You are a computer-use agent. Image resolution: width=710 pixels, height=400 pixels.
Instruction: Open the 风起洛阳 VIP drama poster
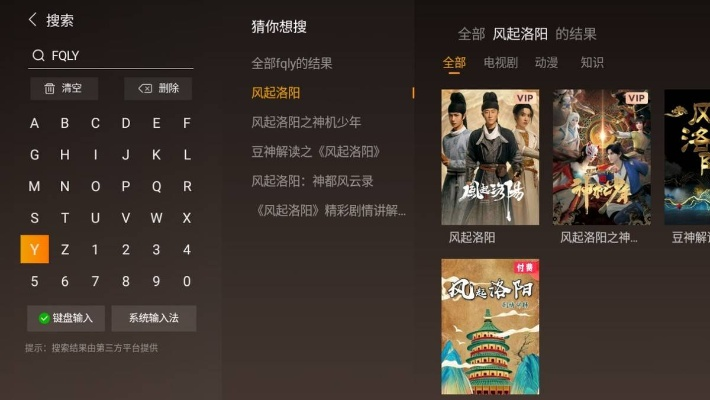click(x=490, y=157)
